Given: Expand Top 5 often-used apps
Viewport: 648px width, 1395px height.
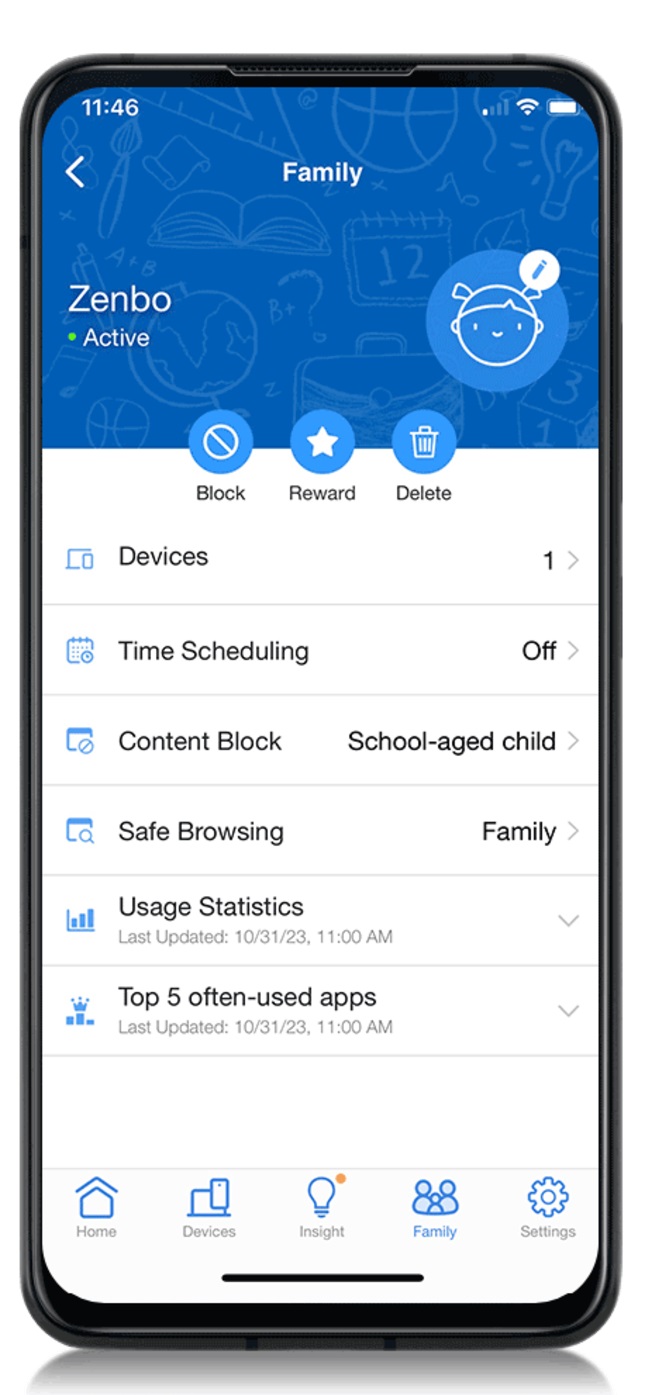Looking at the screenshot, I should (320, 1011).
